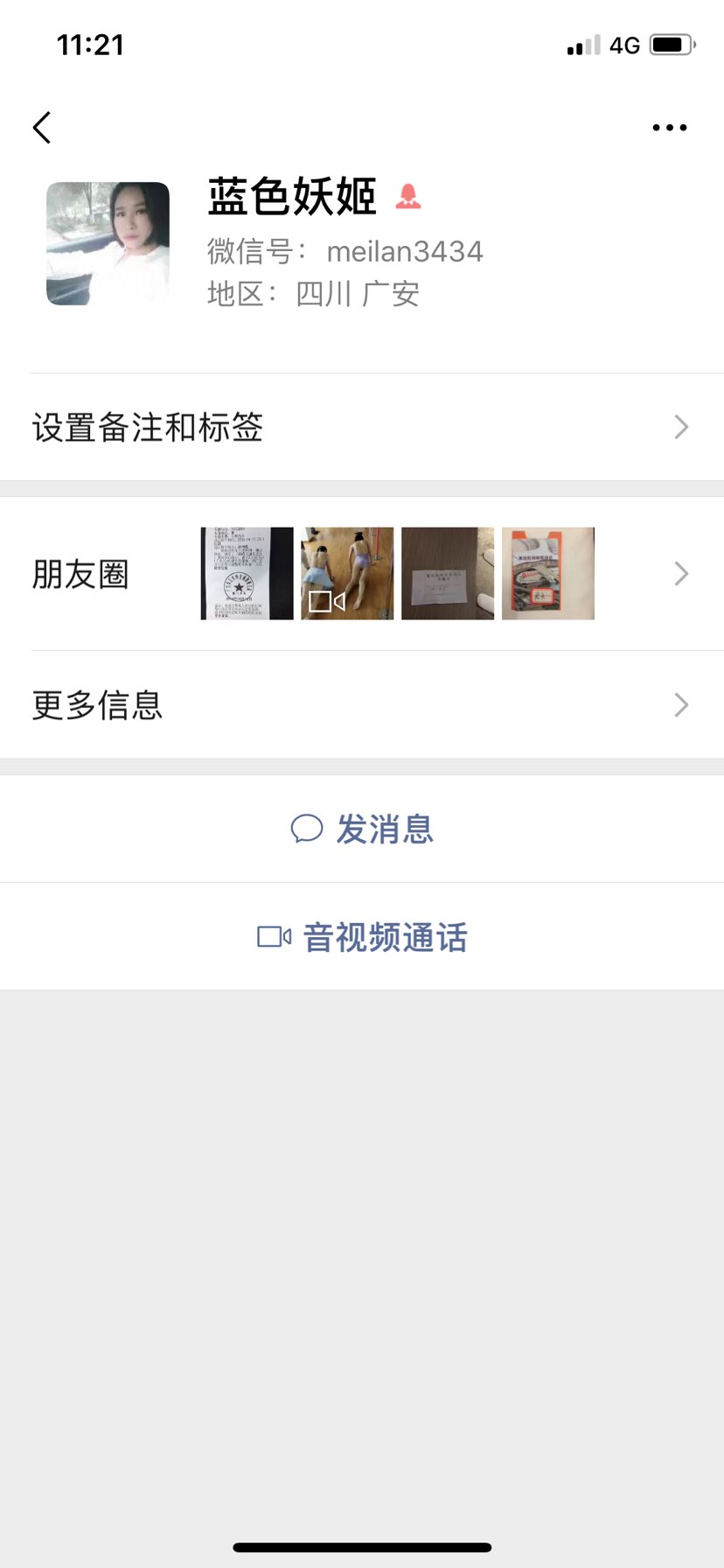Open the three-dot more options menu
724x1568 pixels.
669,128
